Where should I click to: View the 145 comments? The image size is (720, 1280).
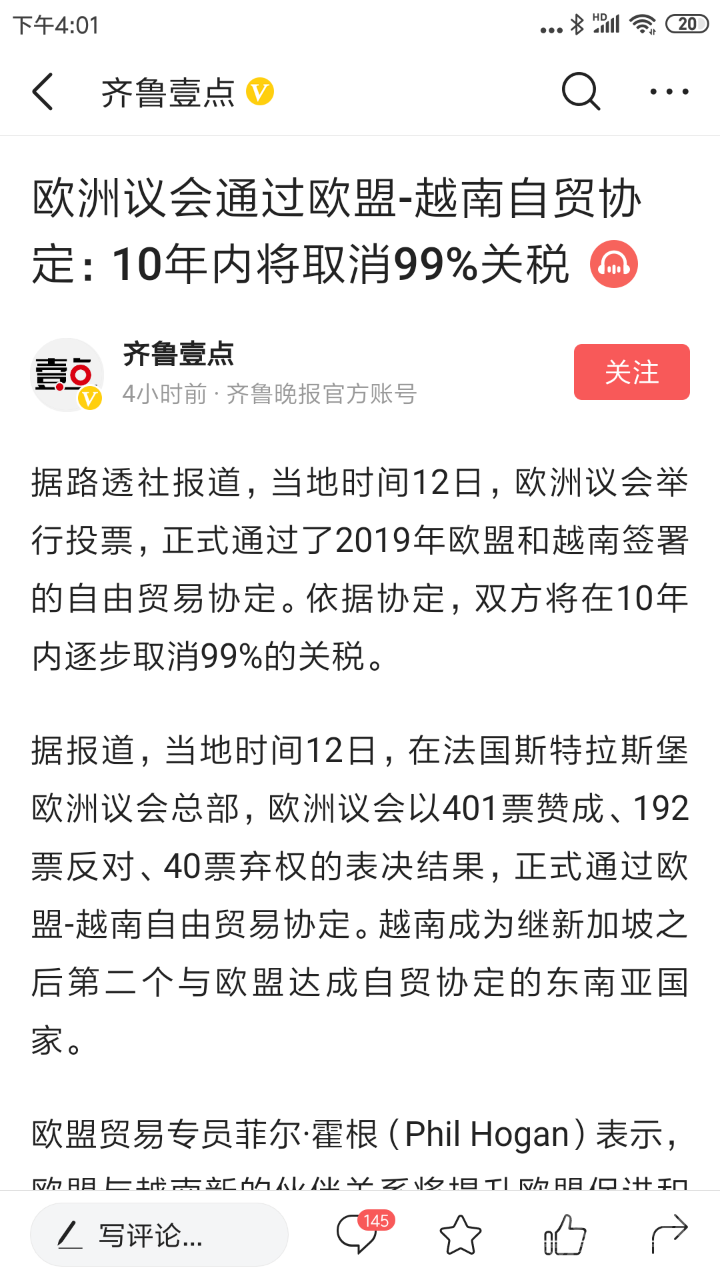pyautogui.click(x=358, y=1234)
